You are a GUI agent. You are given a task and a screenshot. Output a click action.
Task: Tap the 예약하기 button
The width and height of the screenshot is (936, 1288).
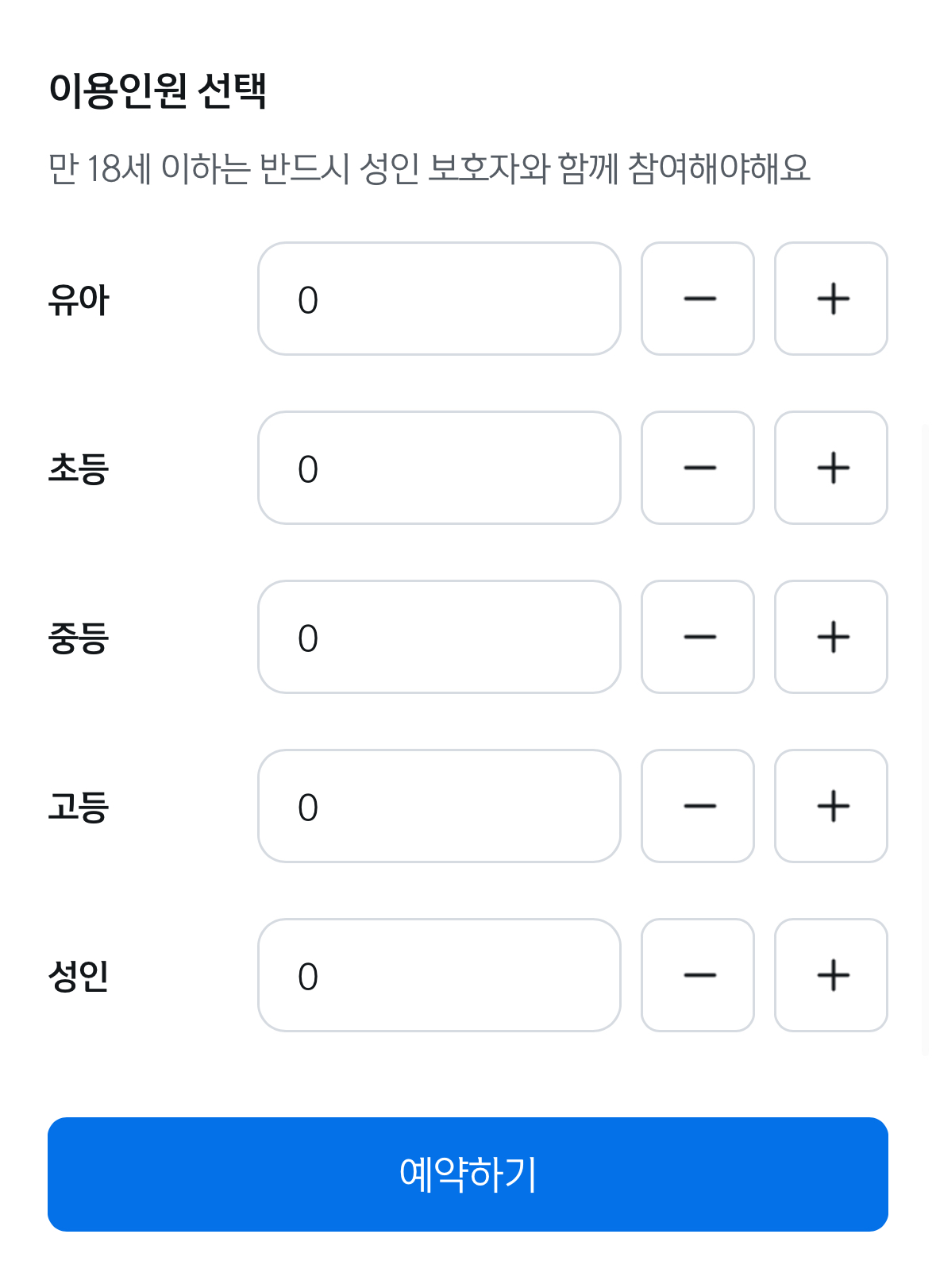pos(468,1174)
